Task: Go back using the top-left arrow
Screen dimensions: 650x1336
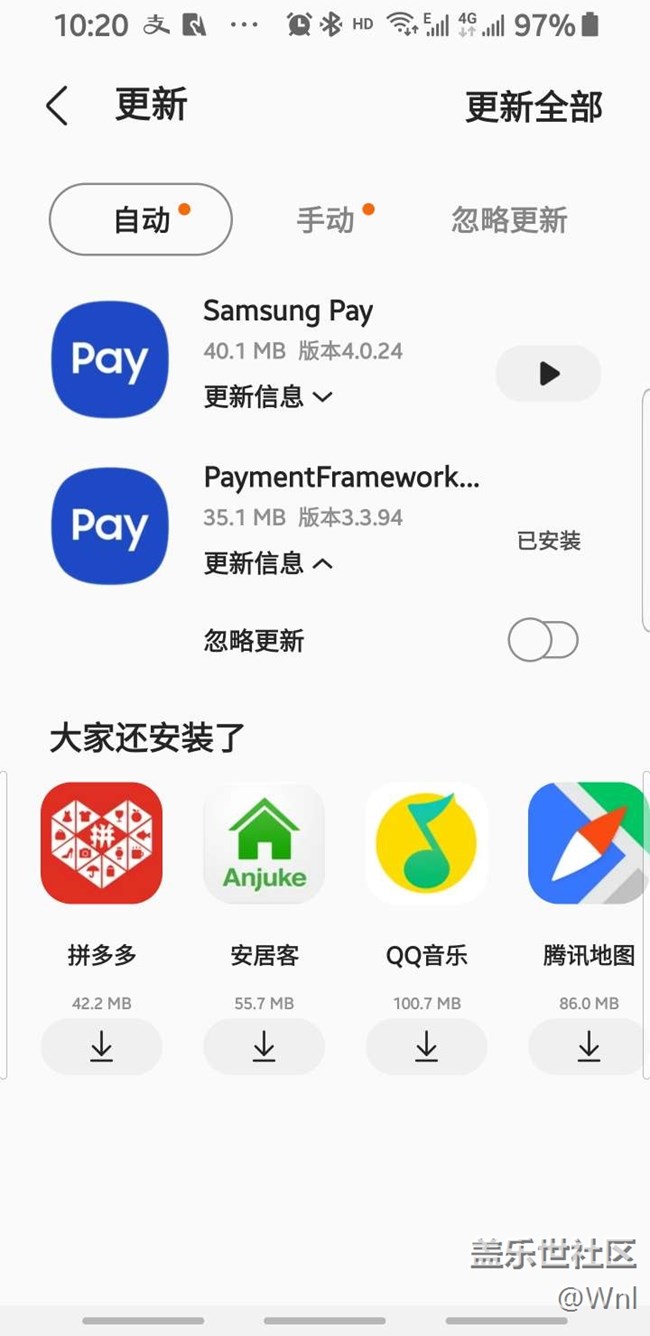Action: (57, 106)
